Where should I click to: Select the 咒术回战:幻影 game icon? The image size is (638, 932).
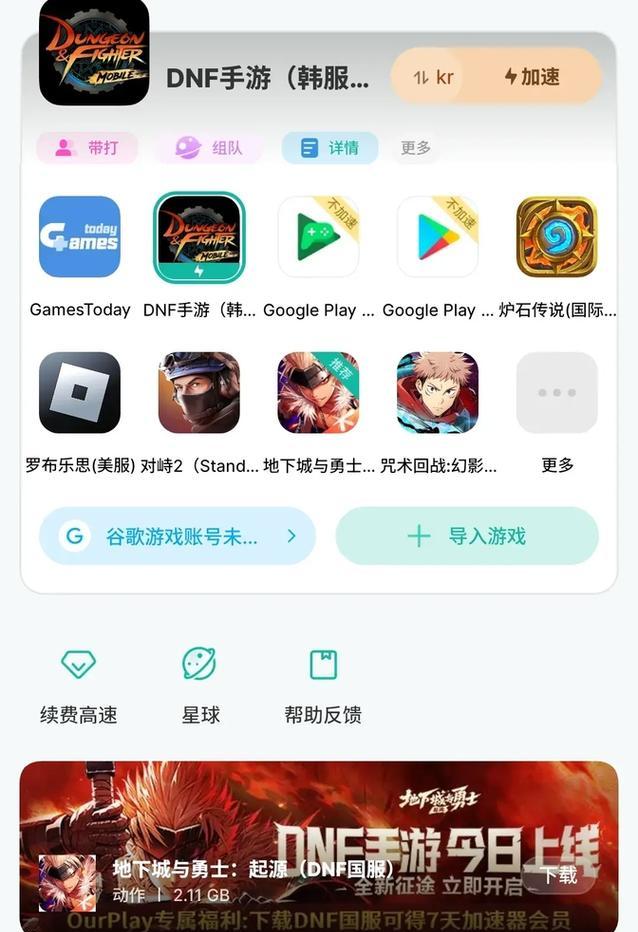pos(437,392)
